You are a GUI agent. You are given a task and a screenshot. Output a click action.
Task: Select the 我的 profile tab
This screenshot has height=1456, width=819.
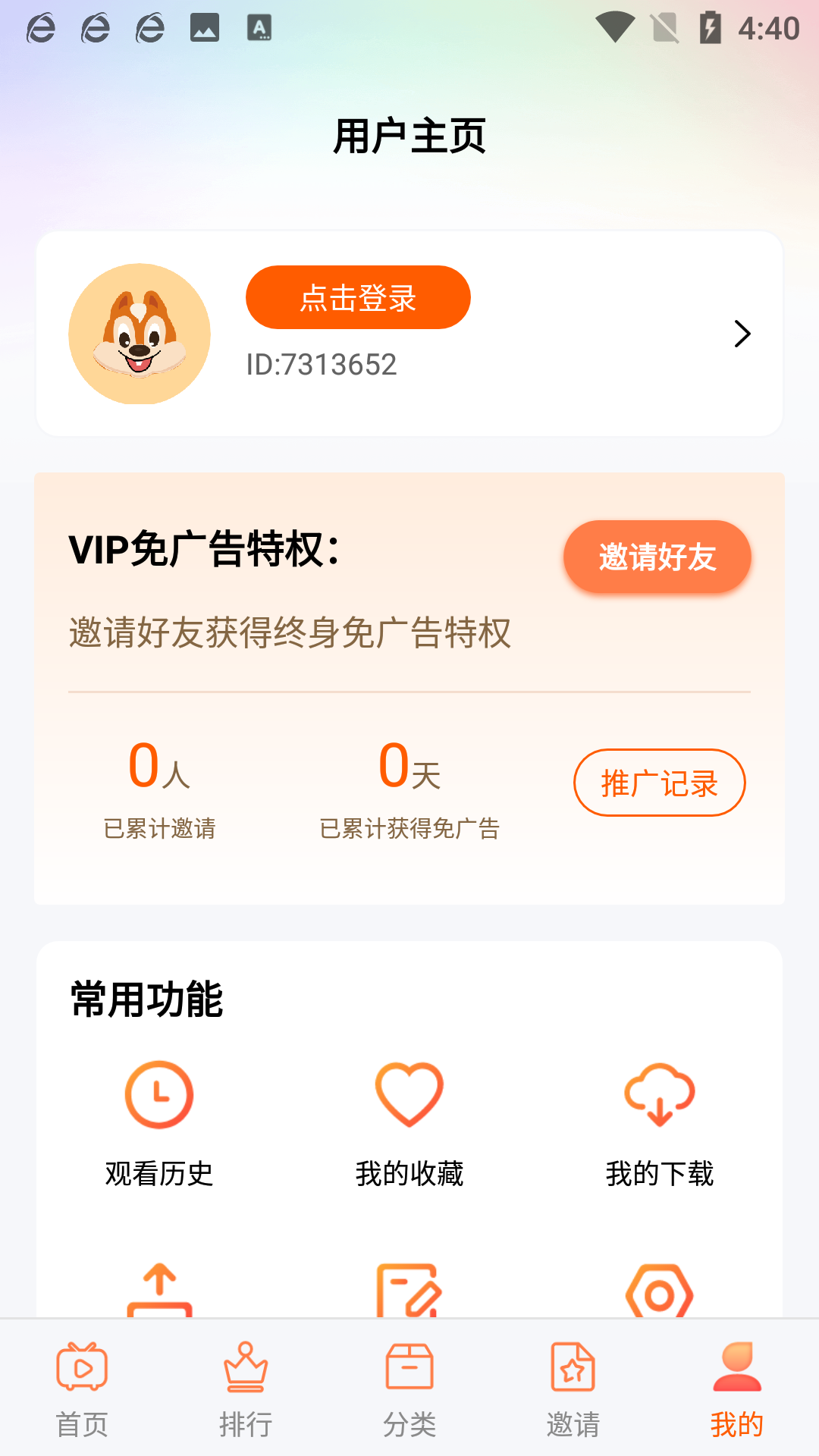point(737,1388)
